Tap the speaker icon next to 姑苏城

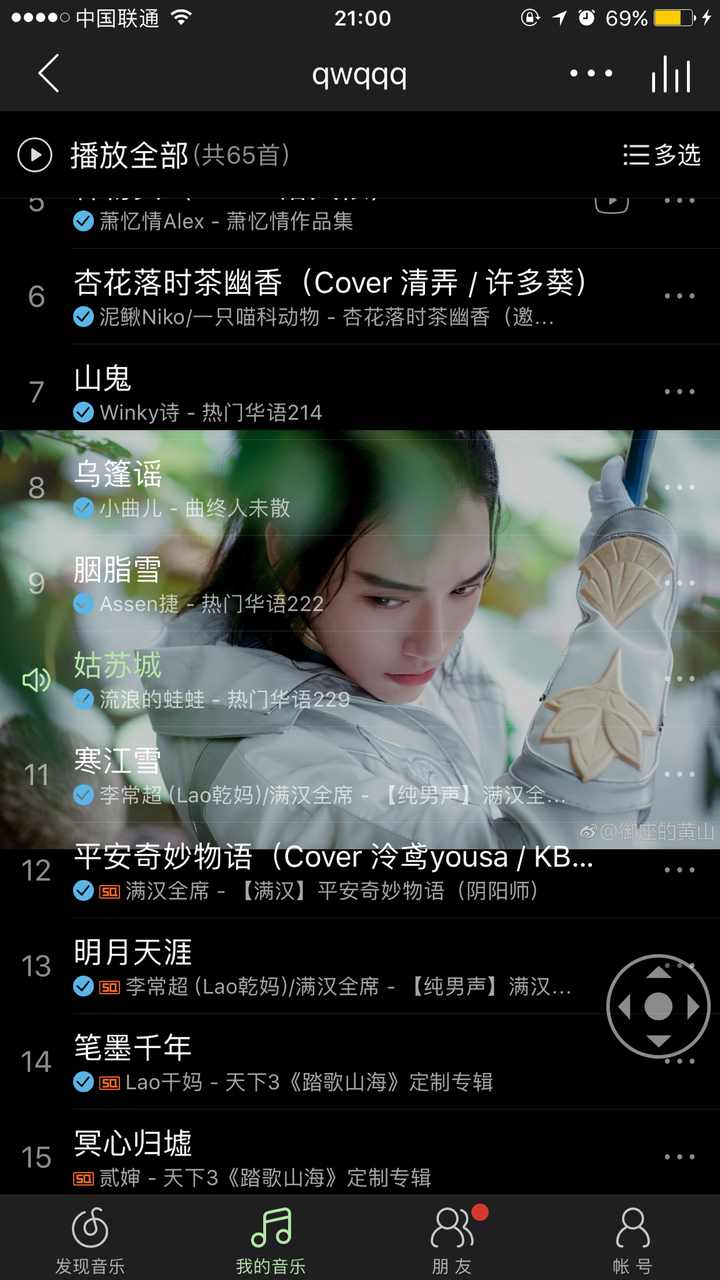tap(35, 679)
